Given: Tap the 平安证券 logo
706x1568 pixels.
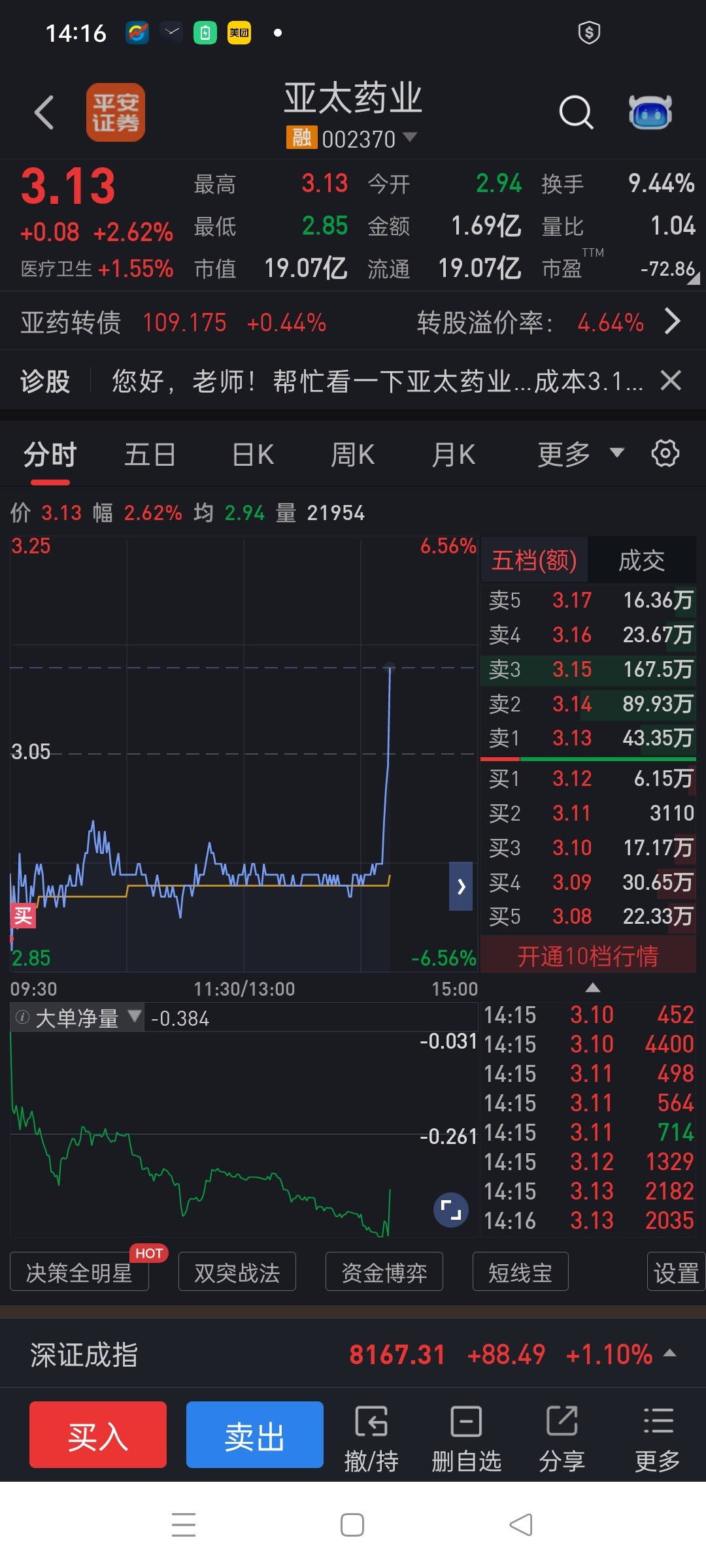Looking at the screenshot, I should (115, 112).
